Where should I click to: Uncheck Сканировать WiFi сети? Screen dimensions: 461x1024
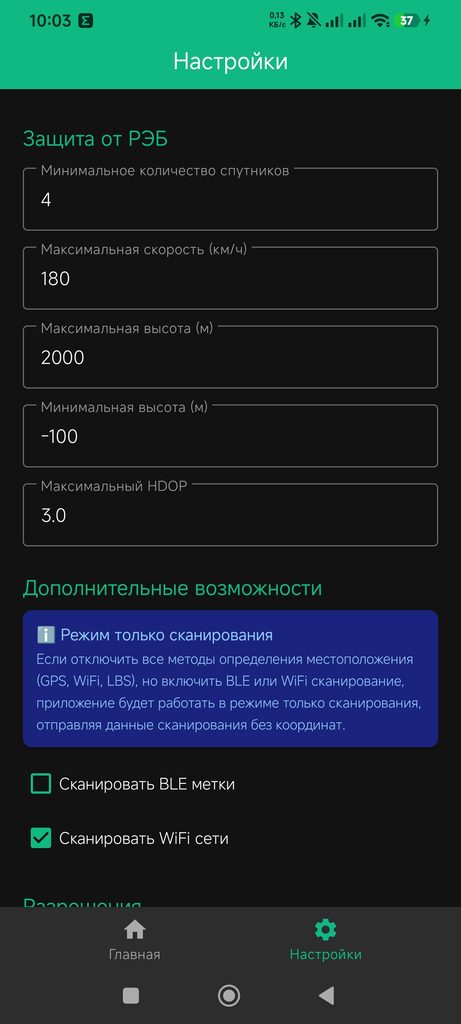pyautogui.click(x=41, y=838)
